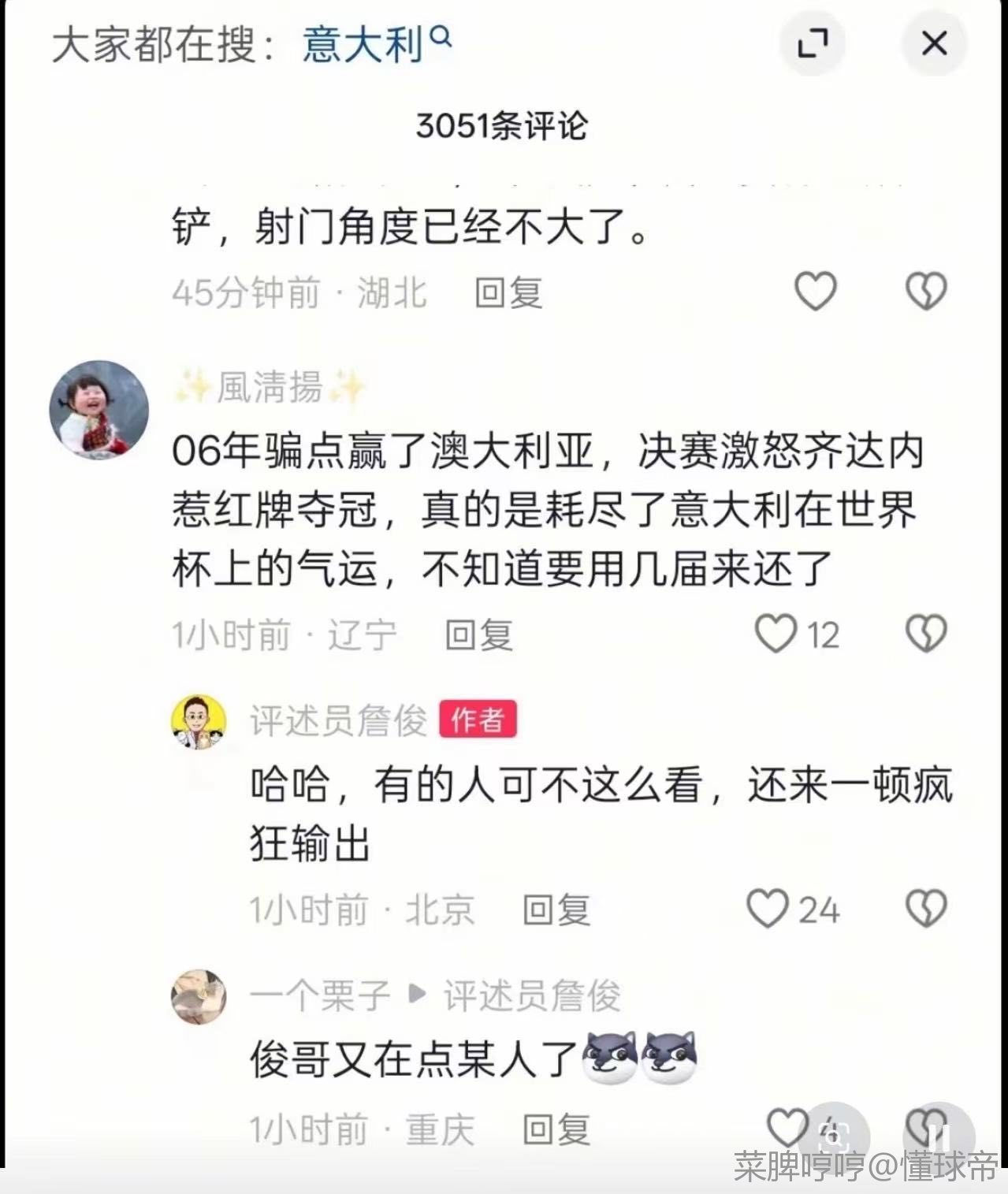Reply to 一个栗子's comment
The image size is (1008, 1194).
[x=556, y=1130]
